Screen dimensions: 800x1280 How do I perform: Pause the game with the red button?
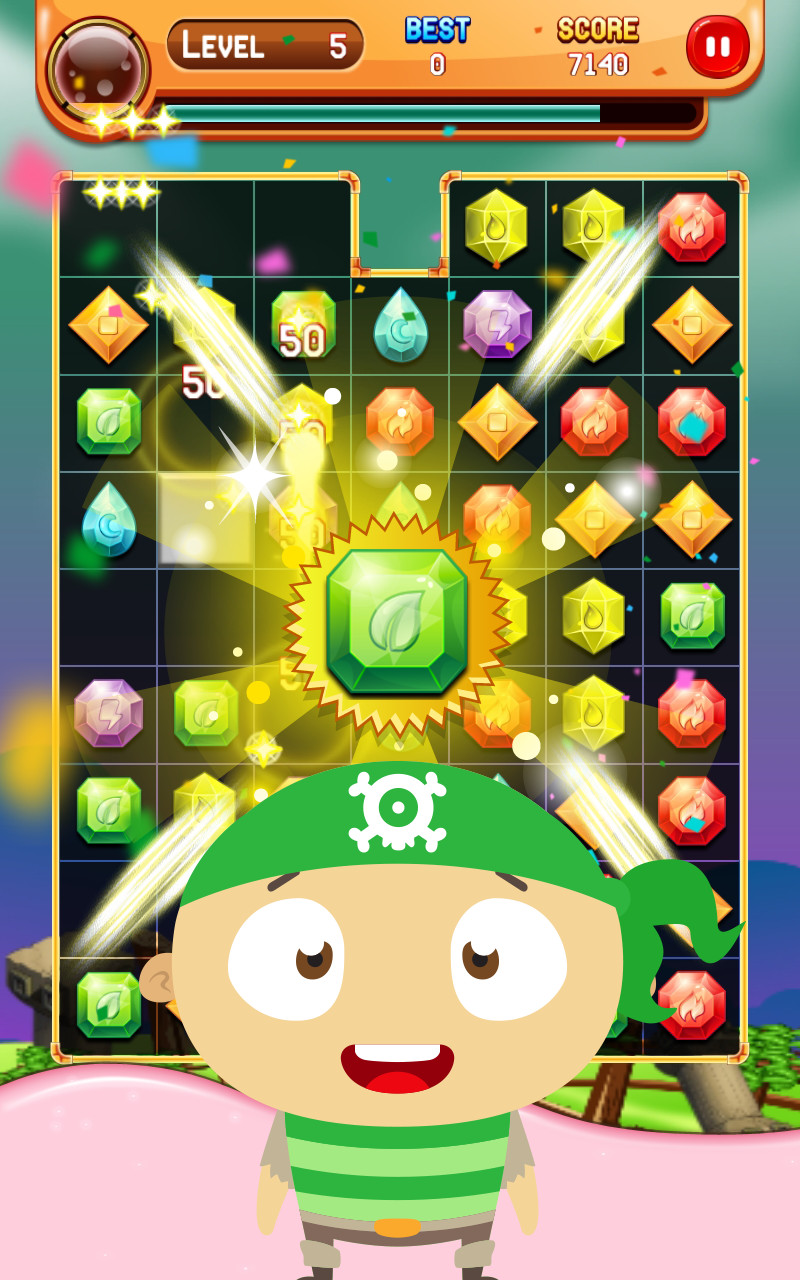tap(717, 46)
